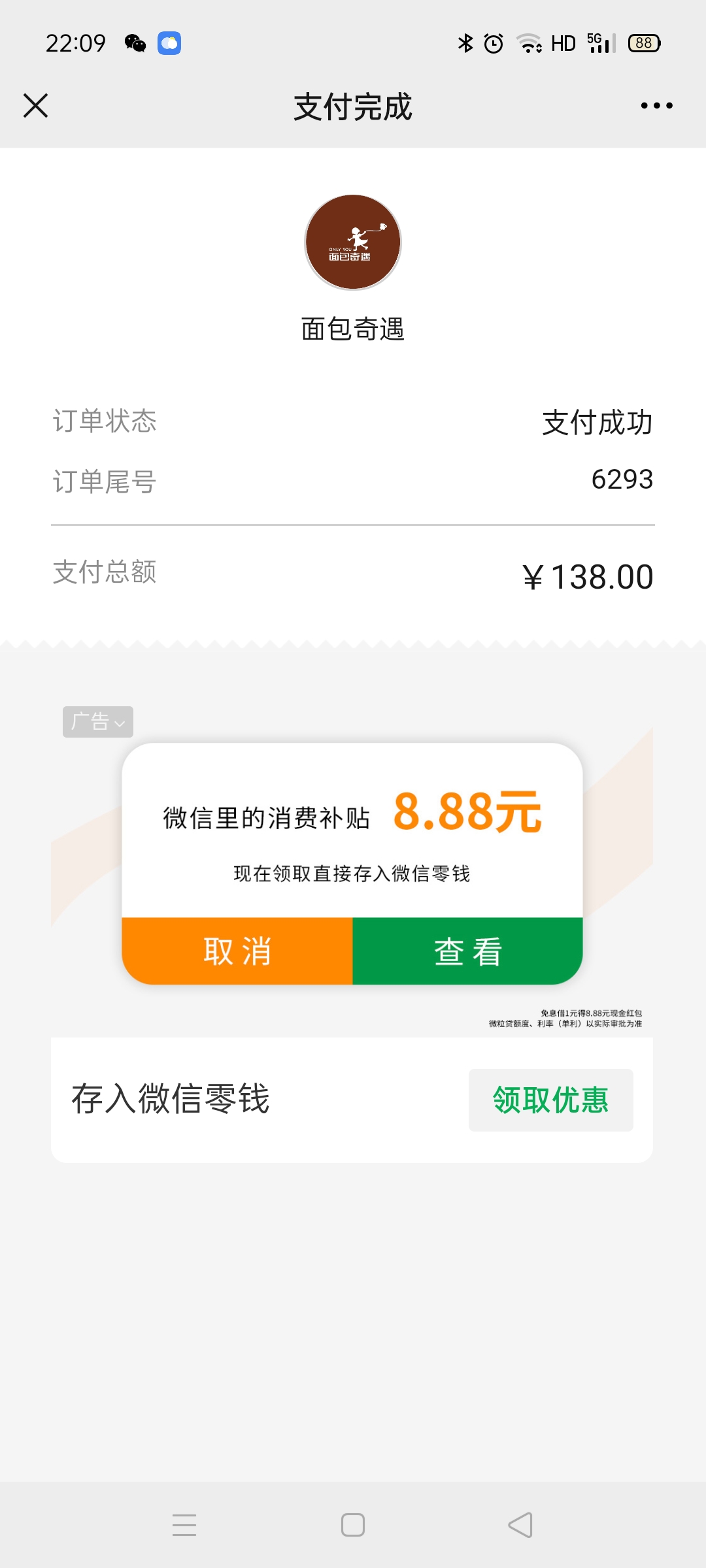Screen dimensions: 706x1568
Task: Tap the orange 取消 button in ad
Action: [x=237, y=951]
